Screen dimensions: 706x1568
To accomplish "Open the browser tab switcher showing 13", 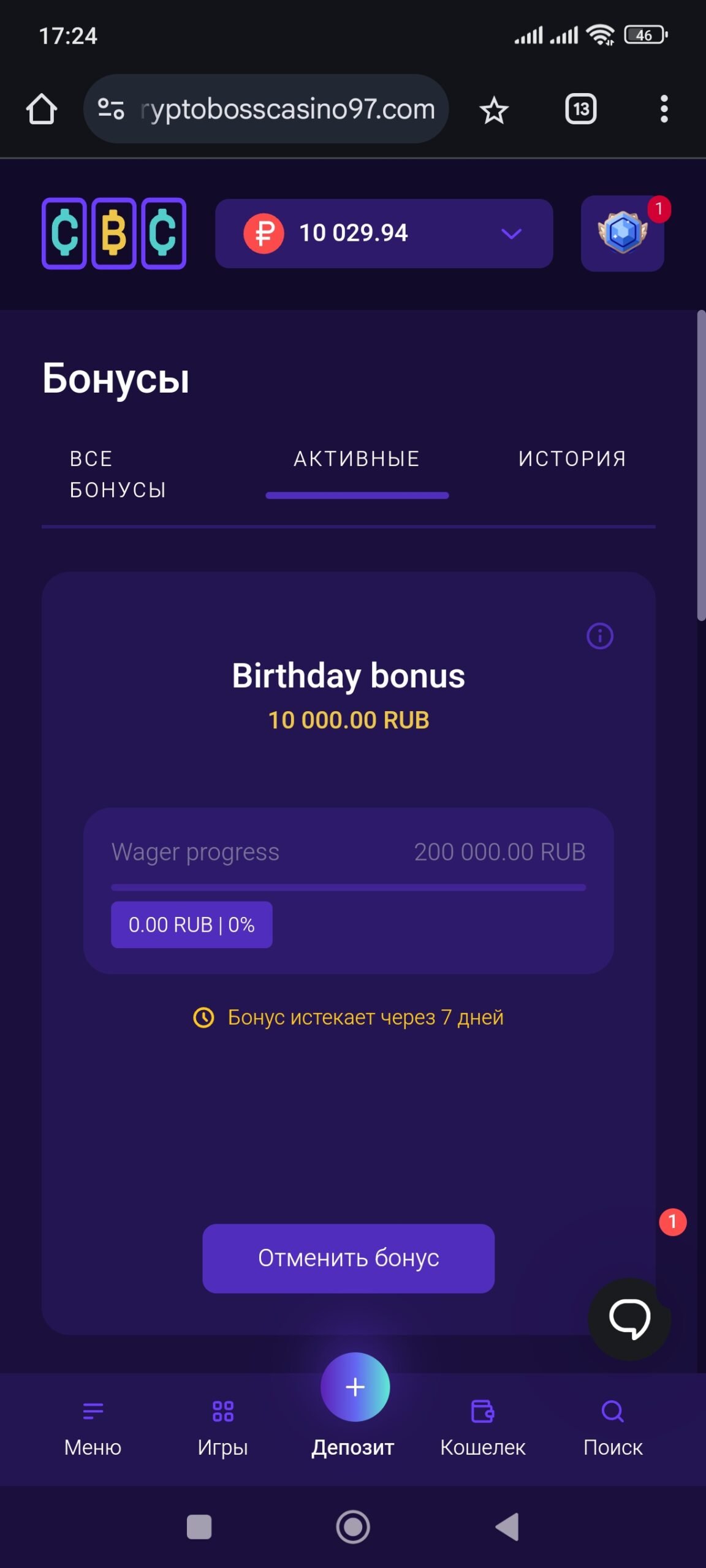I will tap(580, 110).
